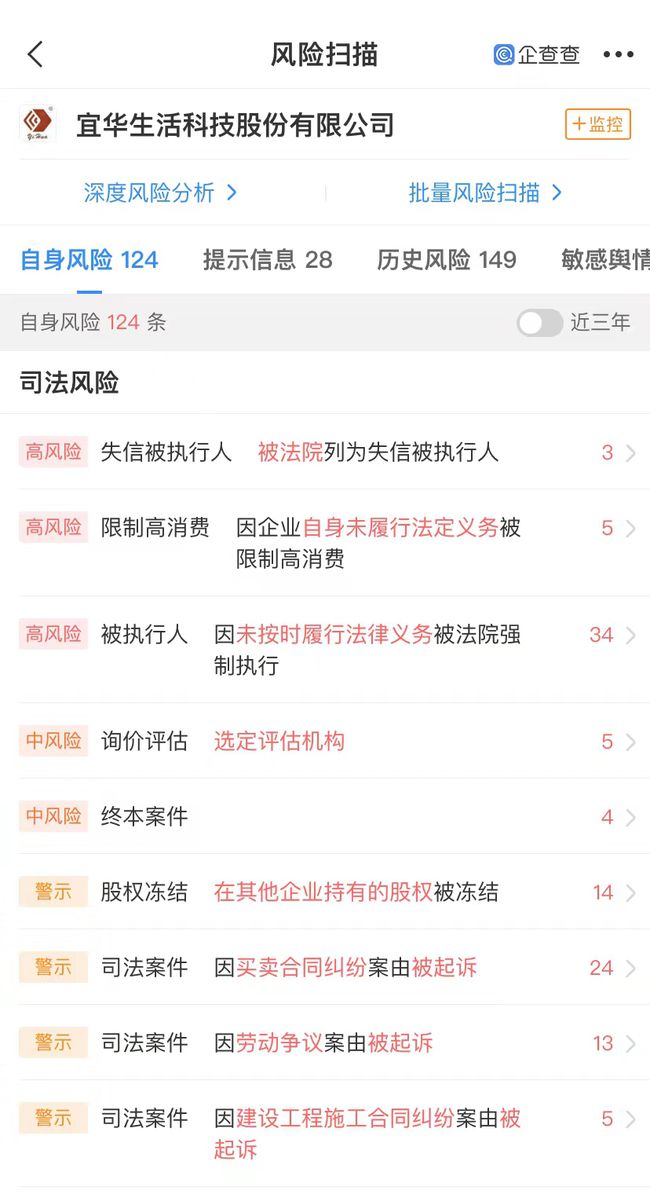Switch to the 提示信息 28 tab
650x1198 pixels.
pyautogui.click(x=267, y=260)
